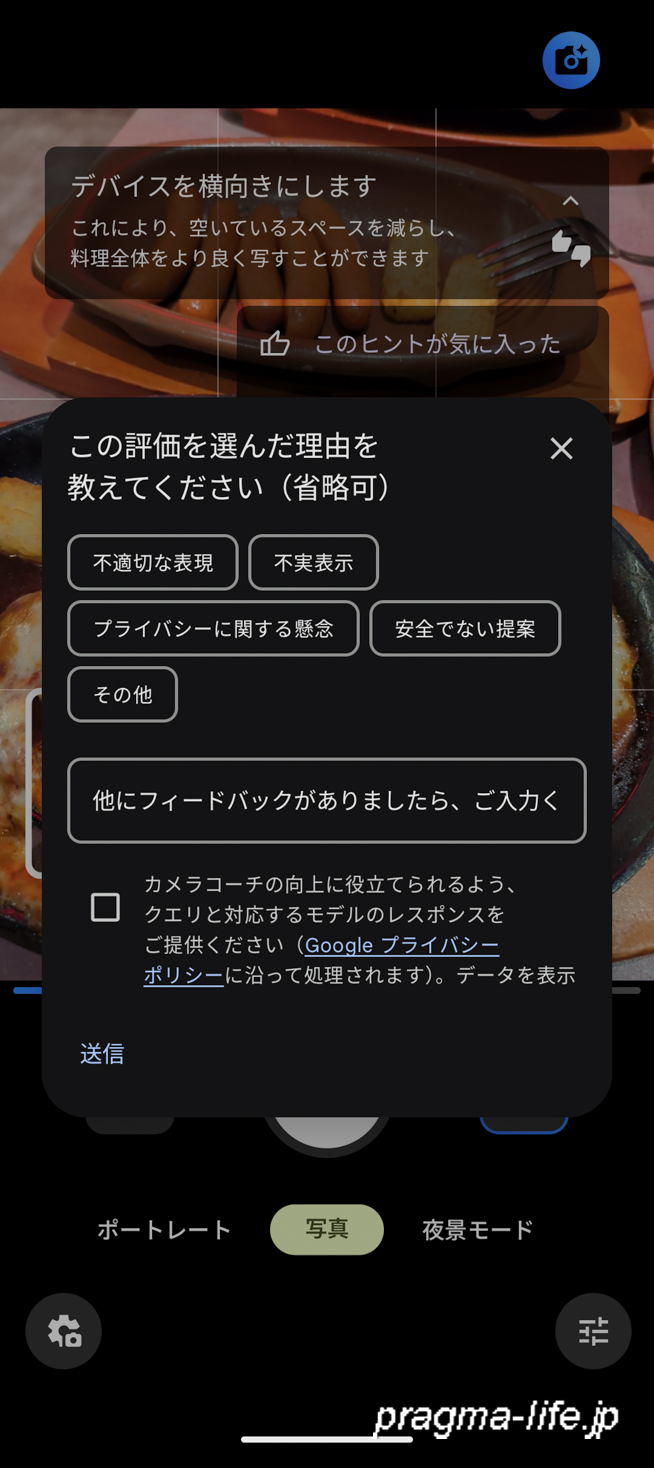Pick the プライバシーに関する懸念 chip
Image resolution: width=654 pixels, height=1468 pixels.
[213, 629]
